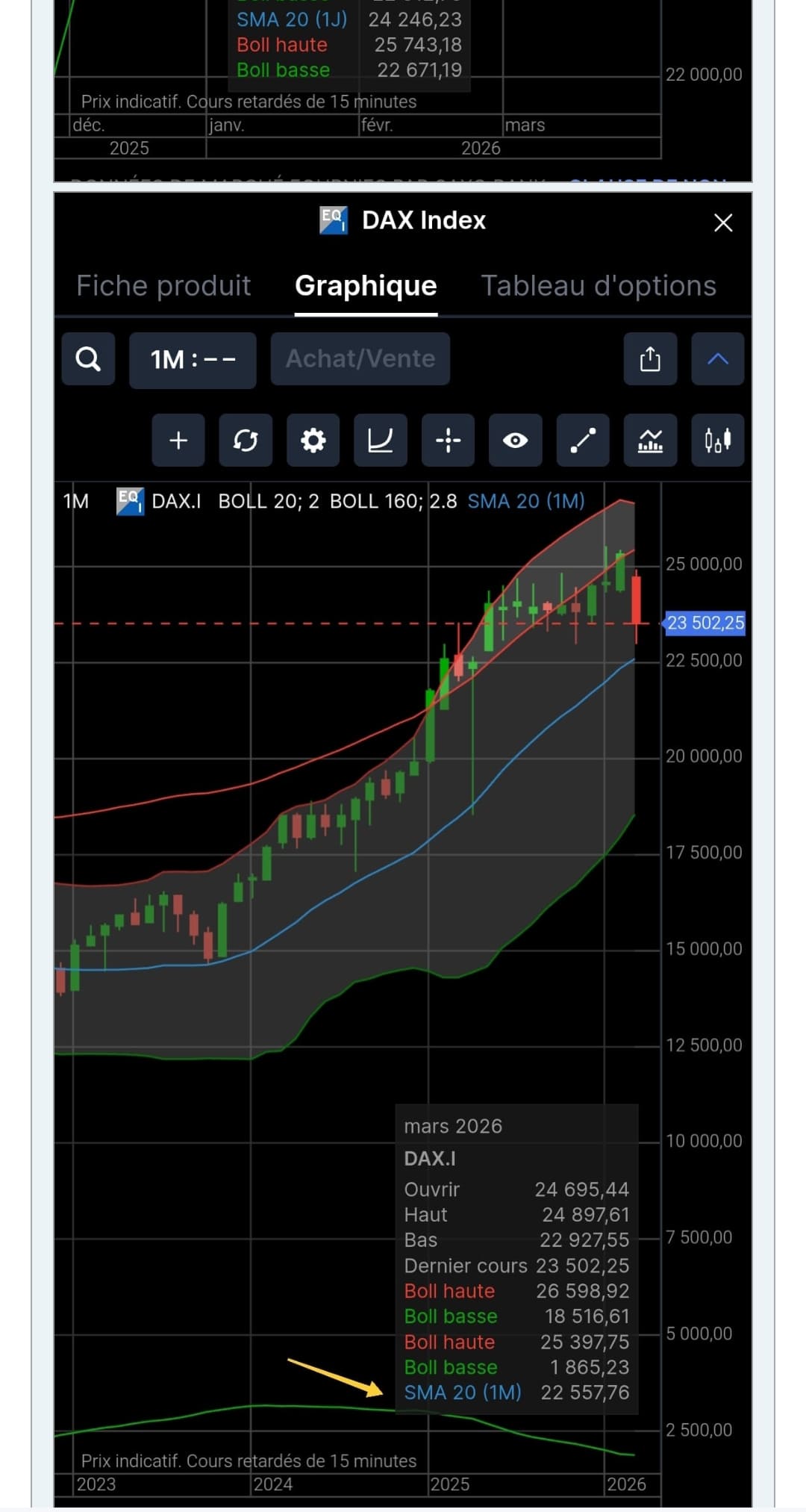Close the DAX Index panel
The height and width of the screenshot is (1512, 806).
[x=722, y=223]
